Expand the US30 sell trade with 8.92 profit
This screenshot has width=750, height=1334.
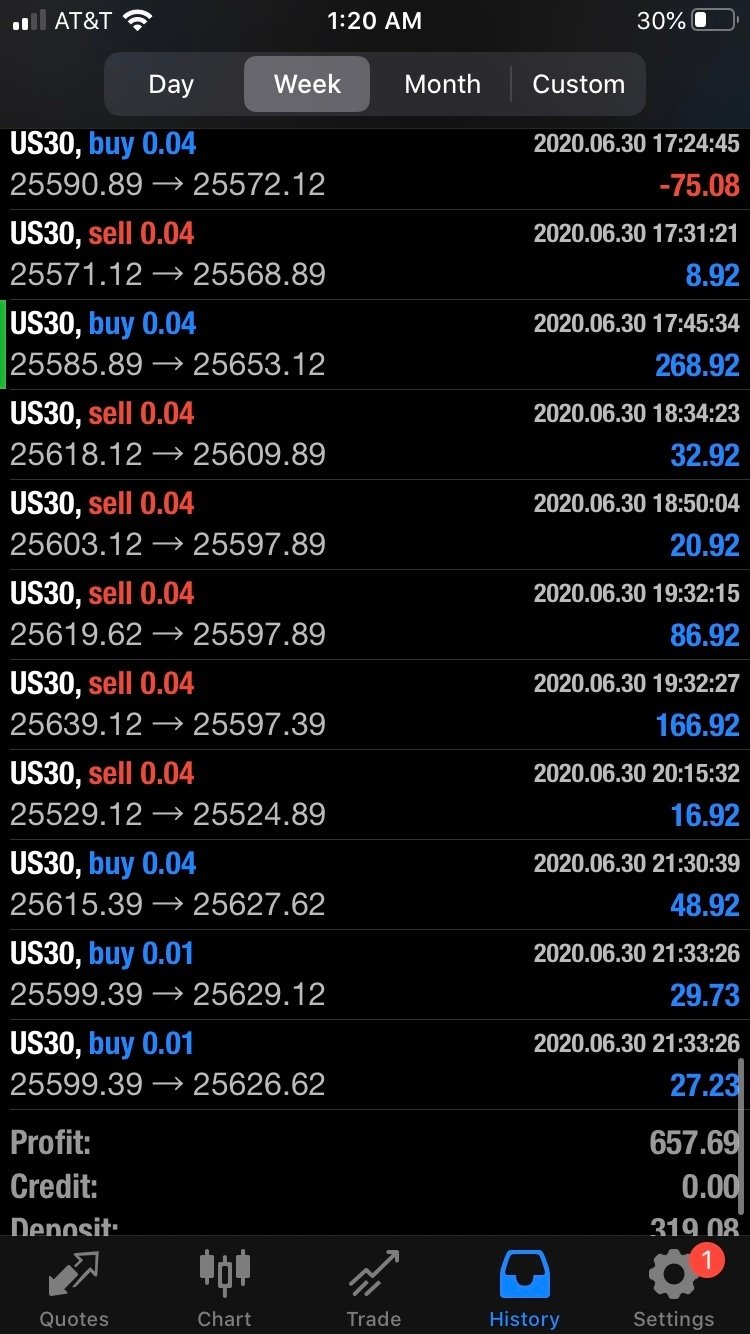click(375, 254)
